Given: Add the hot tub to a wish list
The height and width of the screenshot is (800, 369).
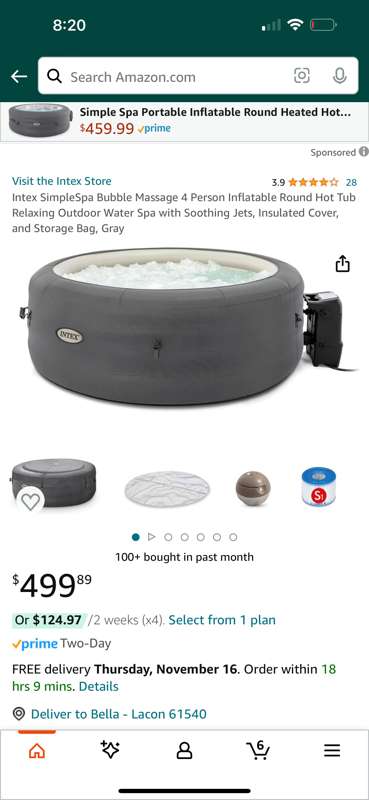Looking at the screenshot, I should [x=31, y=502].
